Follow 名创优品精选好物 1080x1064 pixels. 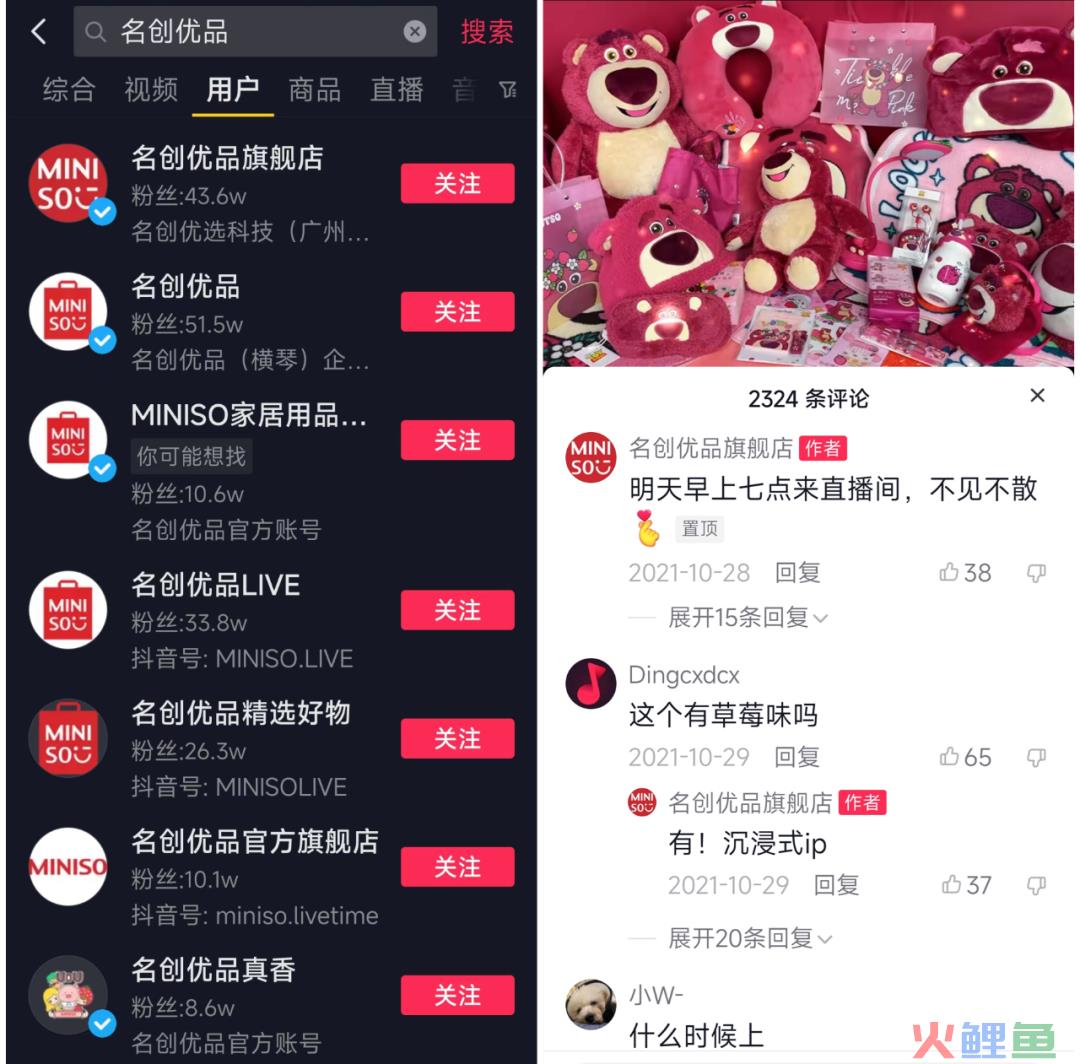pyautogui.click(x=457, y=738)
